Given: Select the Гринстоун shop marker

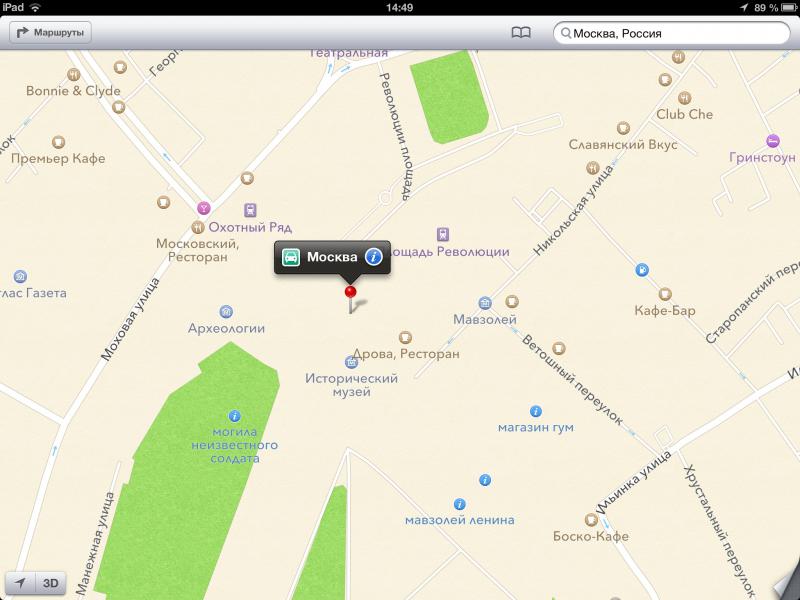Looking at the screenshot, I should pos(772,141).
